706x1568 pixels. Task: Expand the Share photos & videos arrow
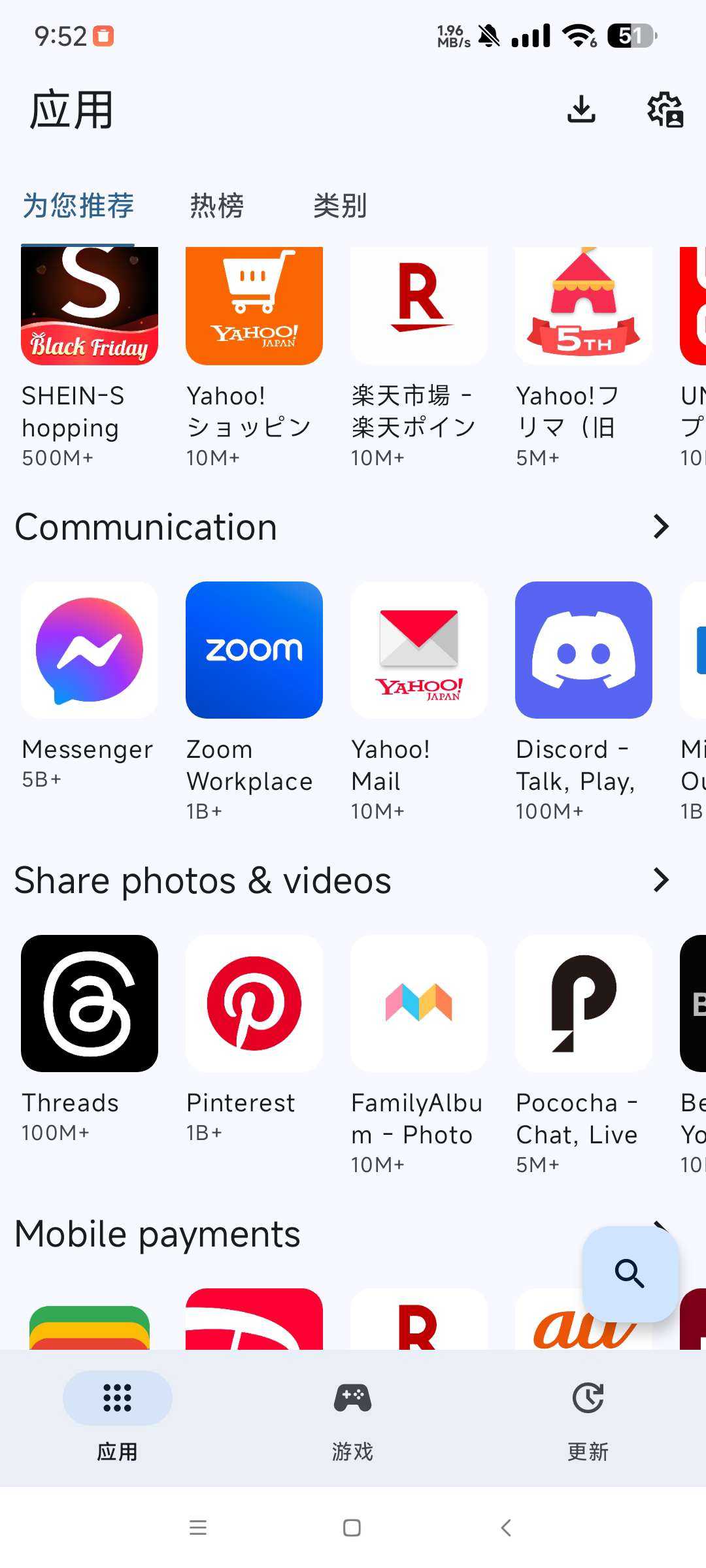[661, 880]
